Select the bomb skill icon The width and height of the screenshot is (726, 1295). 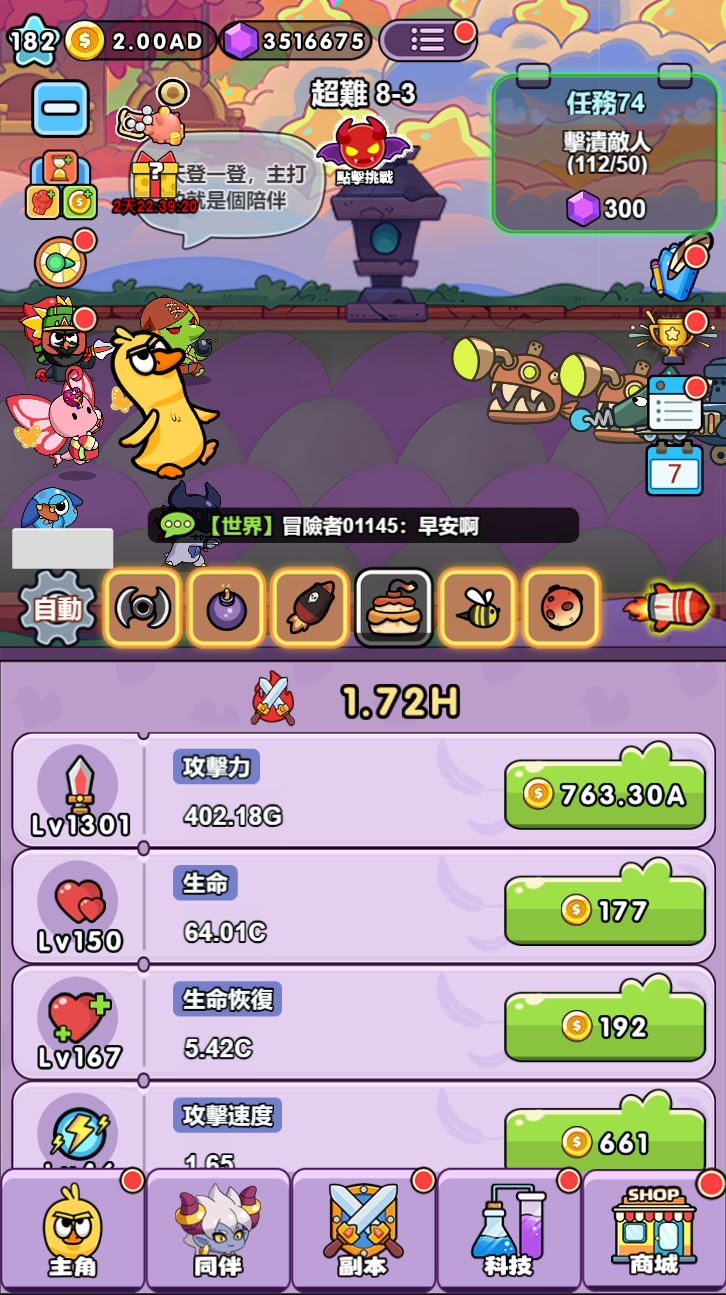[227, 607]
